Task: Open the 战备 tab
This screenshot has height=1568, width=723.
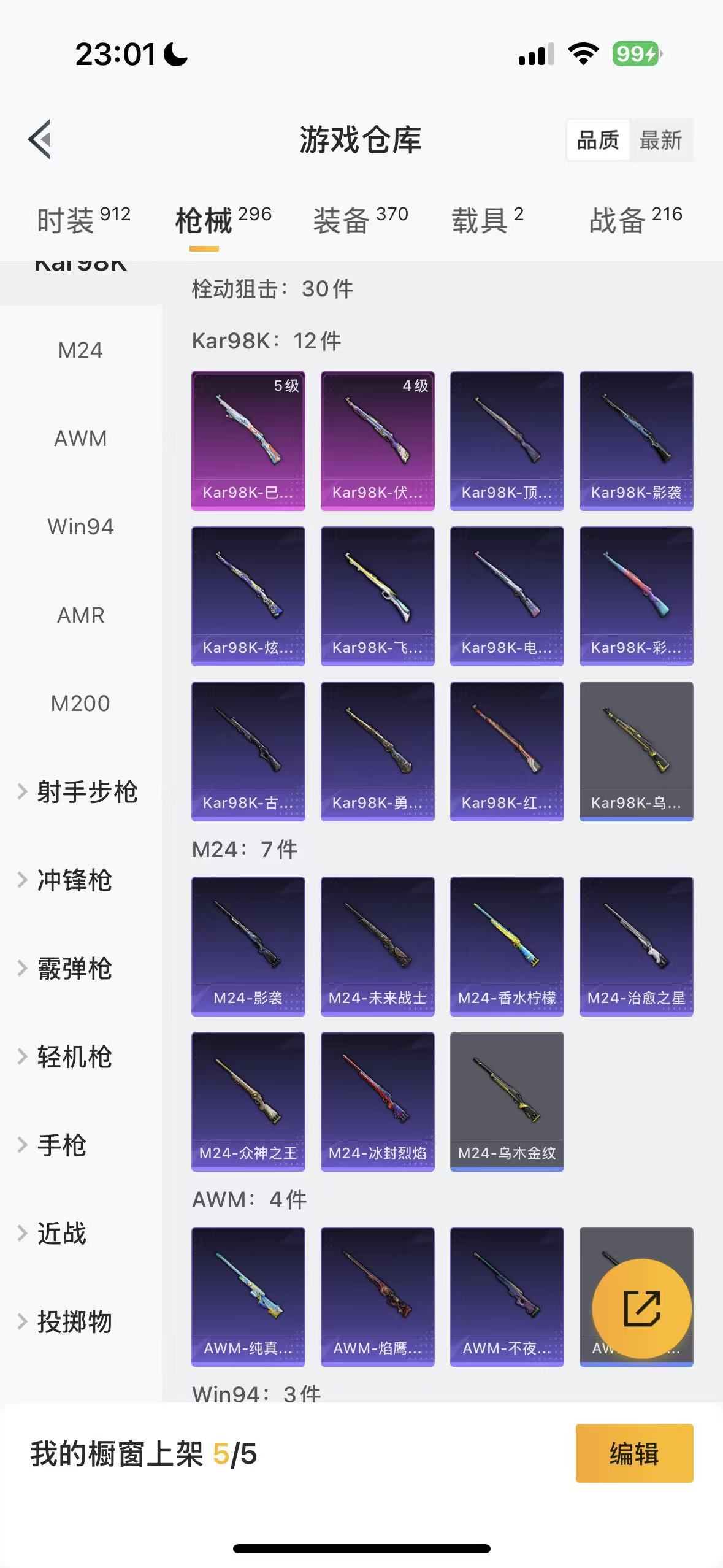Action: click(636, 220)
